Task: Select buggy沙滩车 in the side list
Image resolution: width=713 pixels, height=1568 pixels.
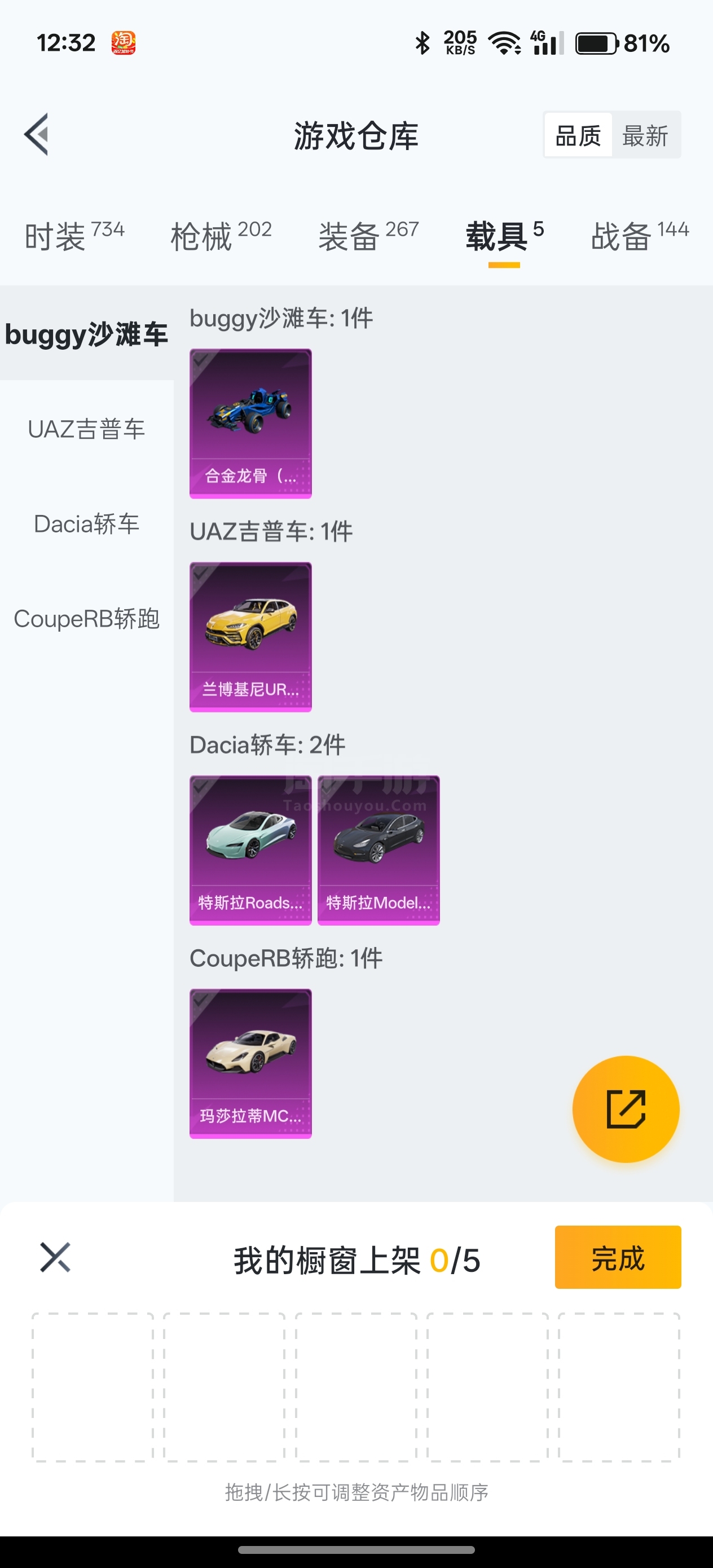Action: click(86, 333)
